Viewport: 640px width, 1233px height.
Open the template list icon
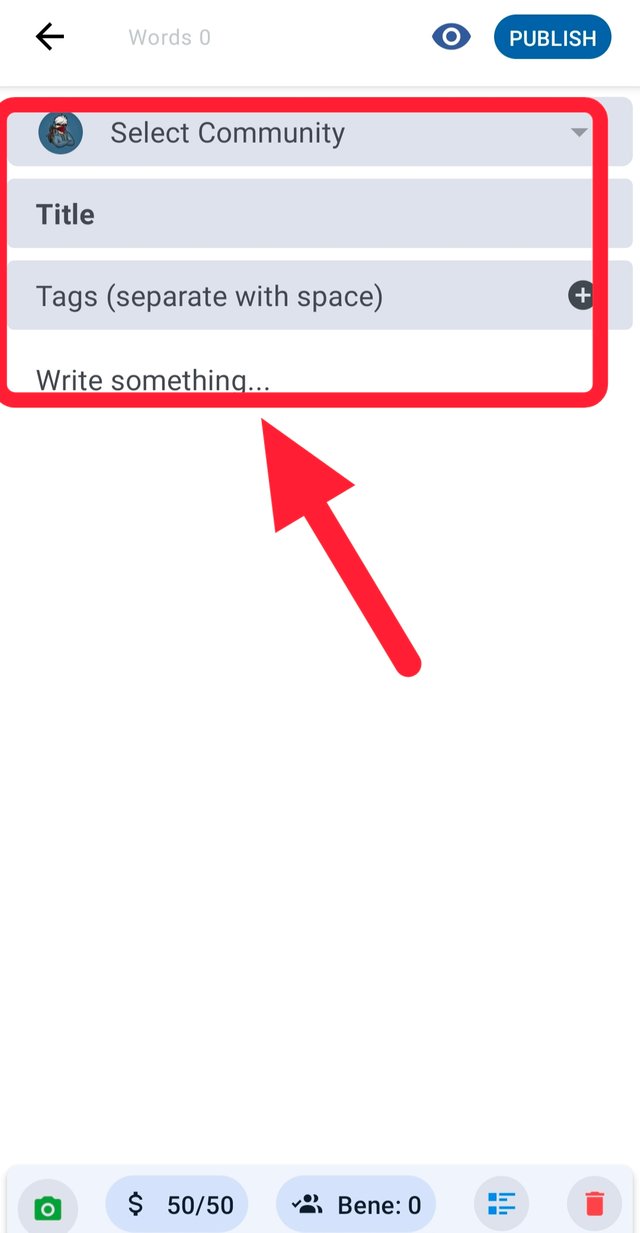coord(501,1204)
